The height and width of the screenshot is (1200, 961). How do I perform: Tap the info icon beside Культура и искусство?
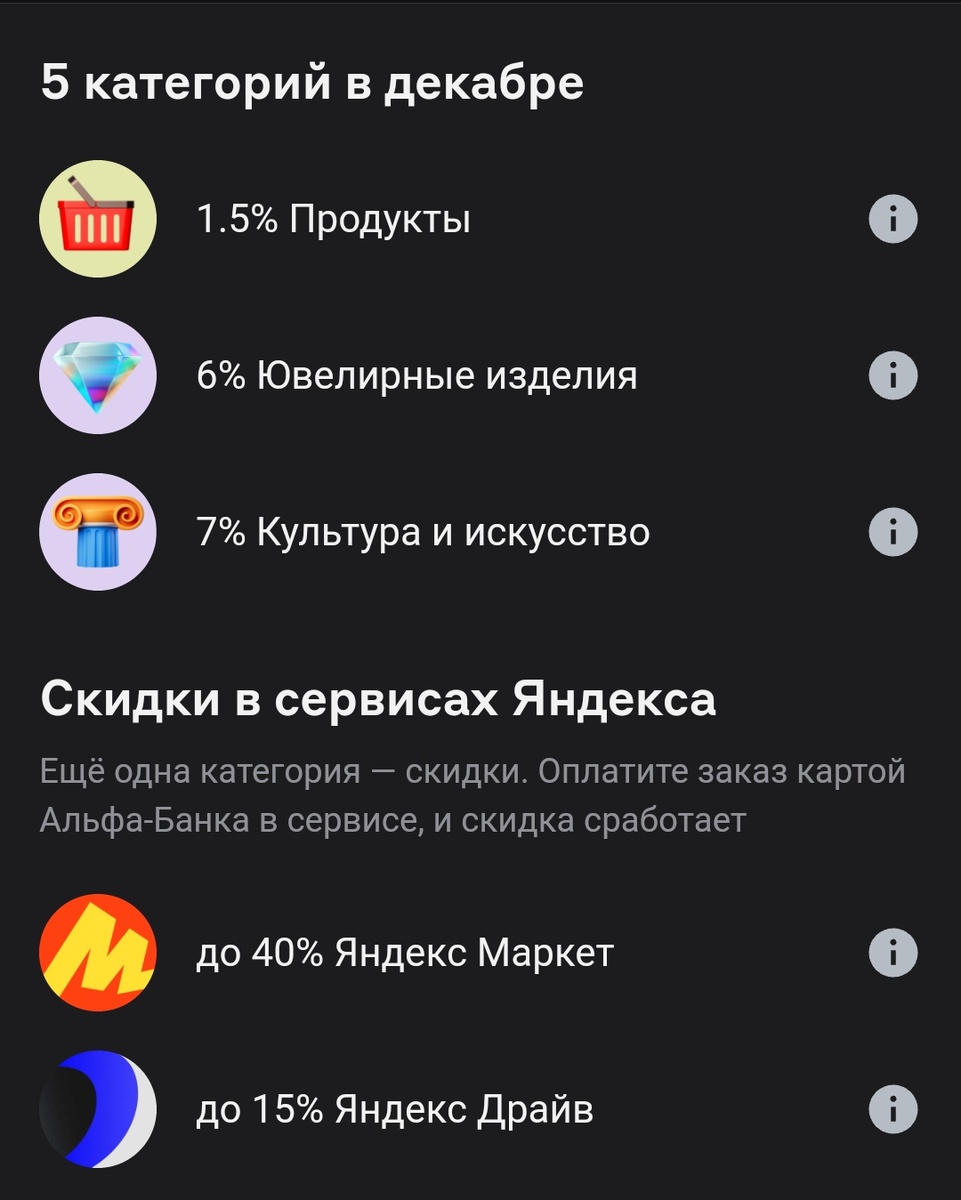pyautogui.click(x=891, y=532)
